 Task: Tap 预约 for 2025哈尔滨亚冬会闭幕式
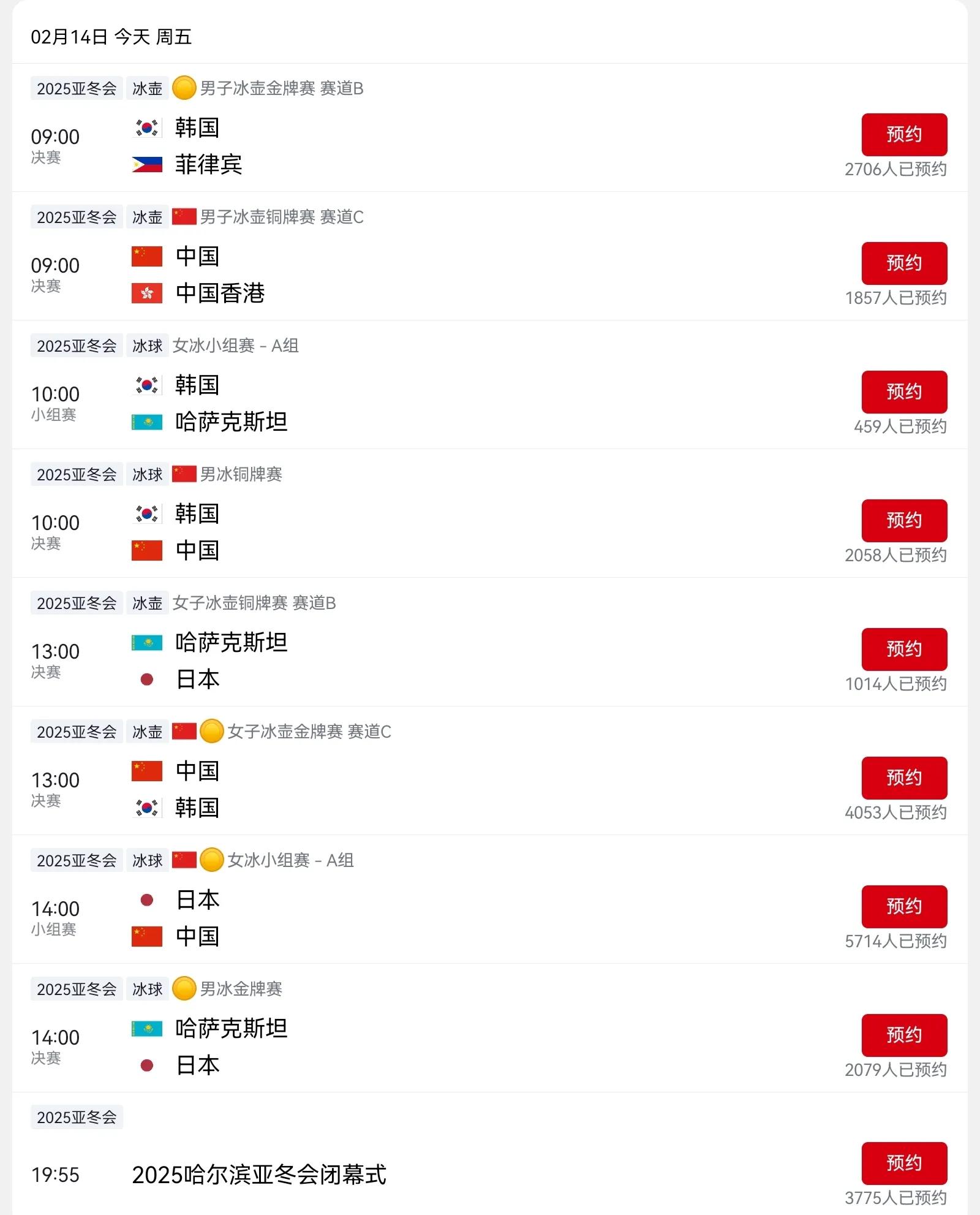tap(904, 1163)
